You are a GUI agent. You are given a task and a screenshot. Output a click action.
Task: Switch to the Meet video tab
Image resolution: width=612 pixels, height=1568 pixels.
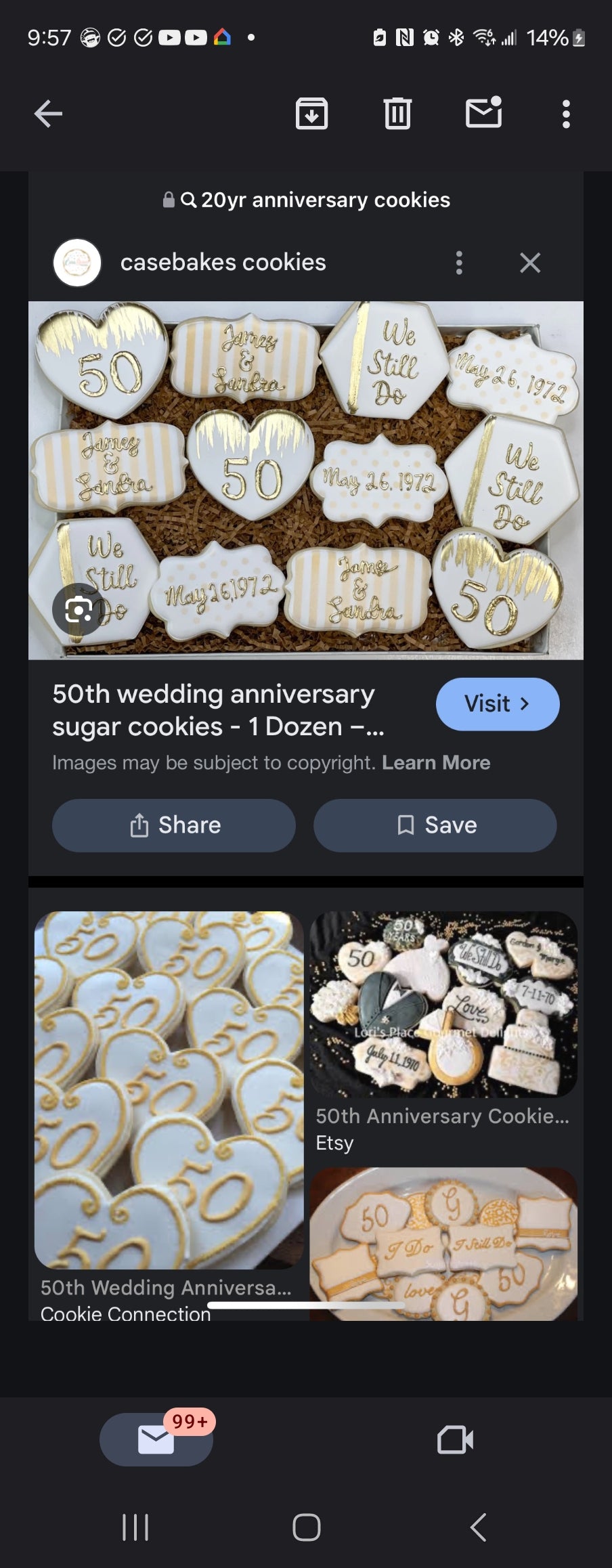tap(455, 1439)
